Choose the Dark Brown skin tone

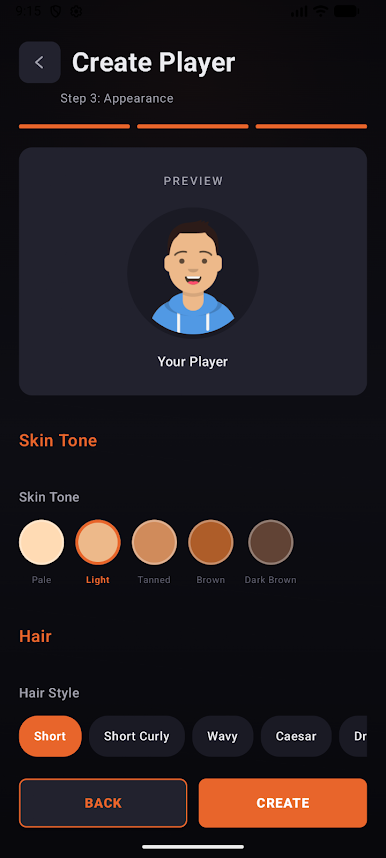pyautogui.click(x=271, y=542)
